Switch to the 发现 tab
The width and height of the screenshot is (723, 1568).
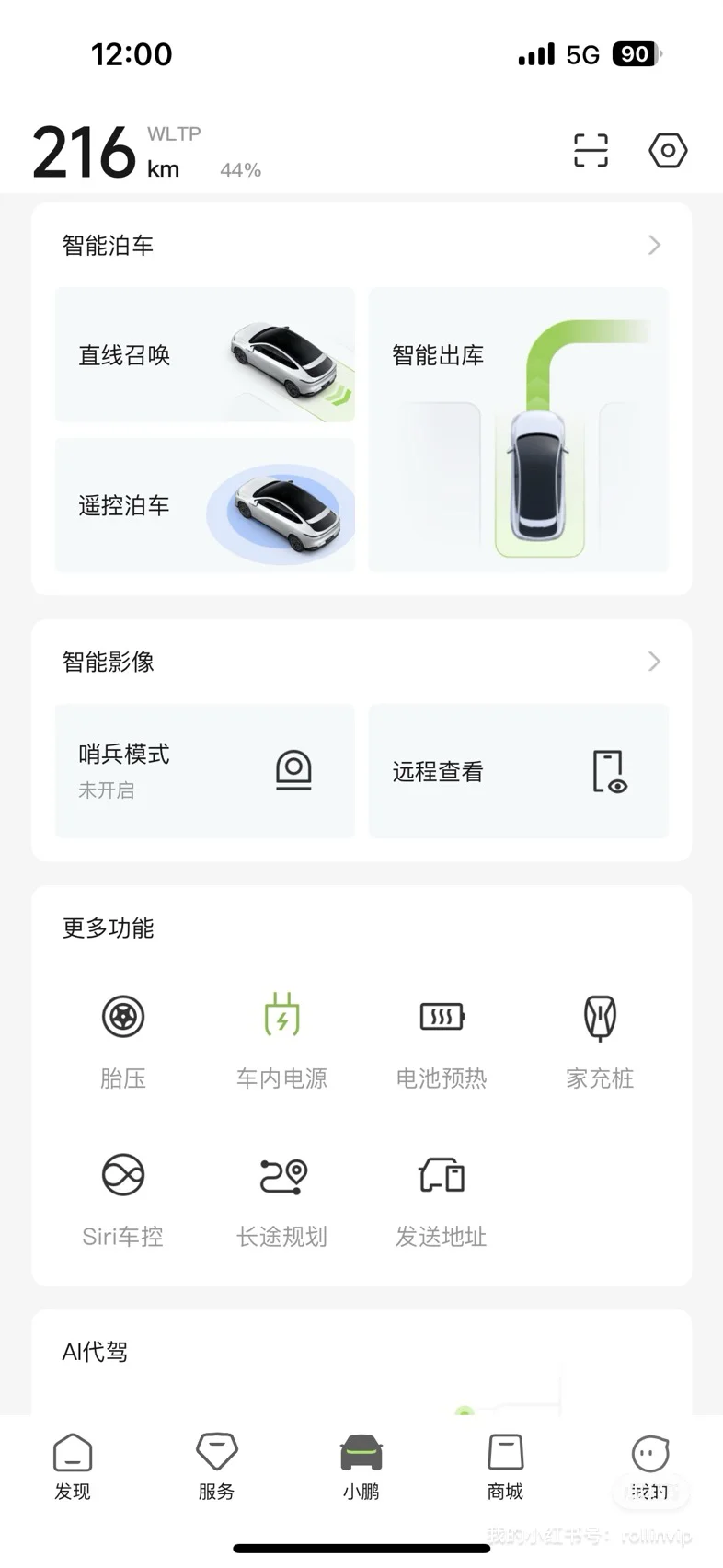pos(73,1468)
